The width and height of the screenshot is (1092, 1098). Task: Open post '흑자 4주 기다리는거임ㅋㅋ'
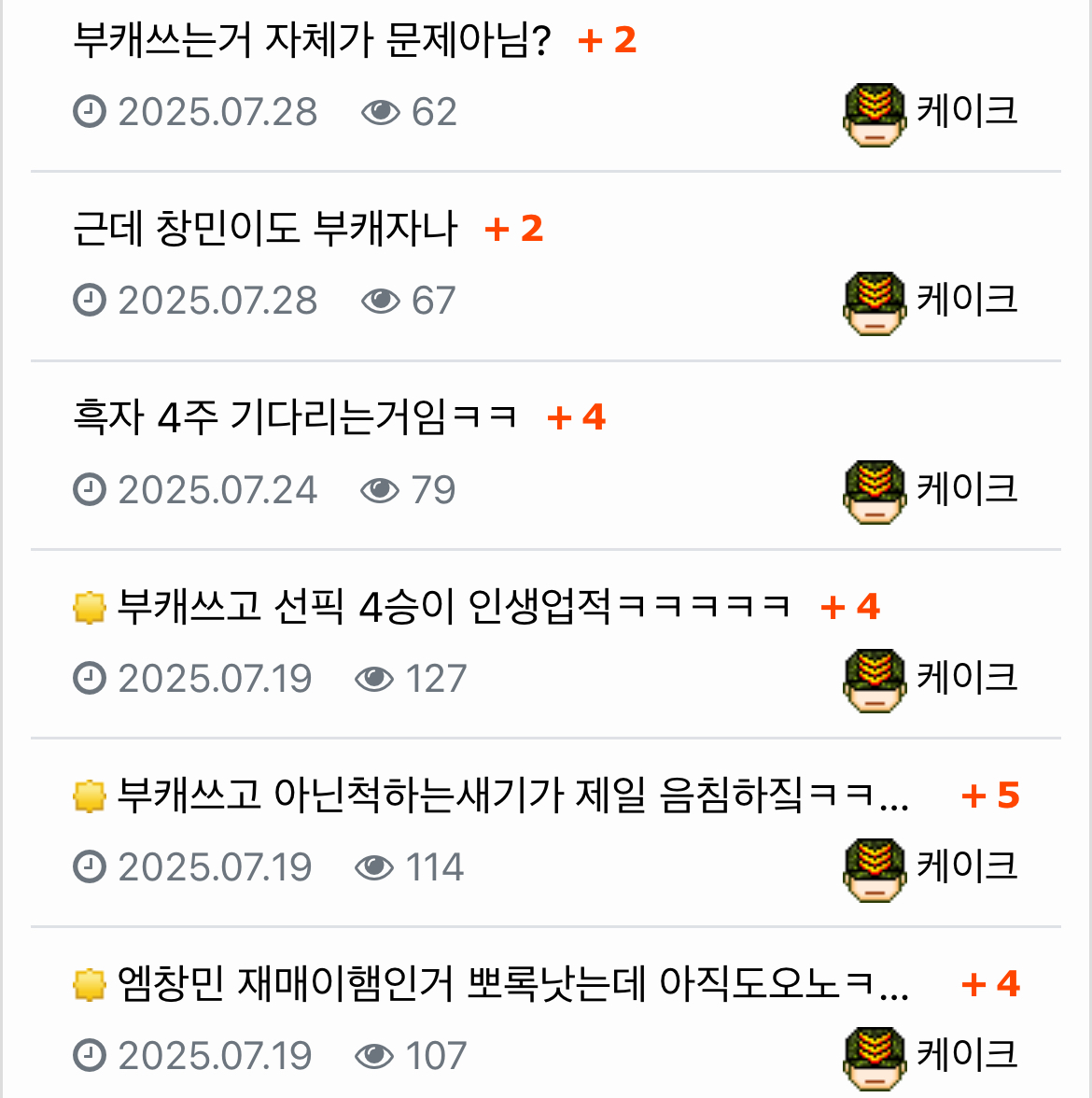coord(295,417)
